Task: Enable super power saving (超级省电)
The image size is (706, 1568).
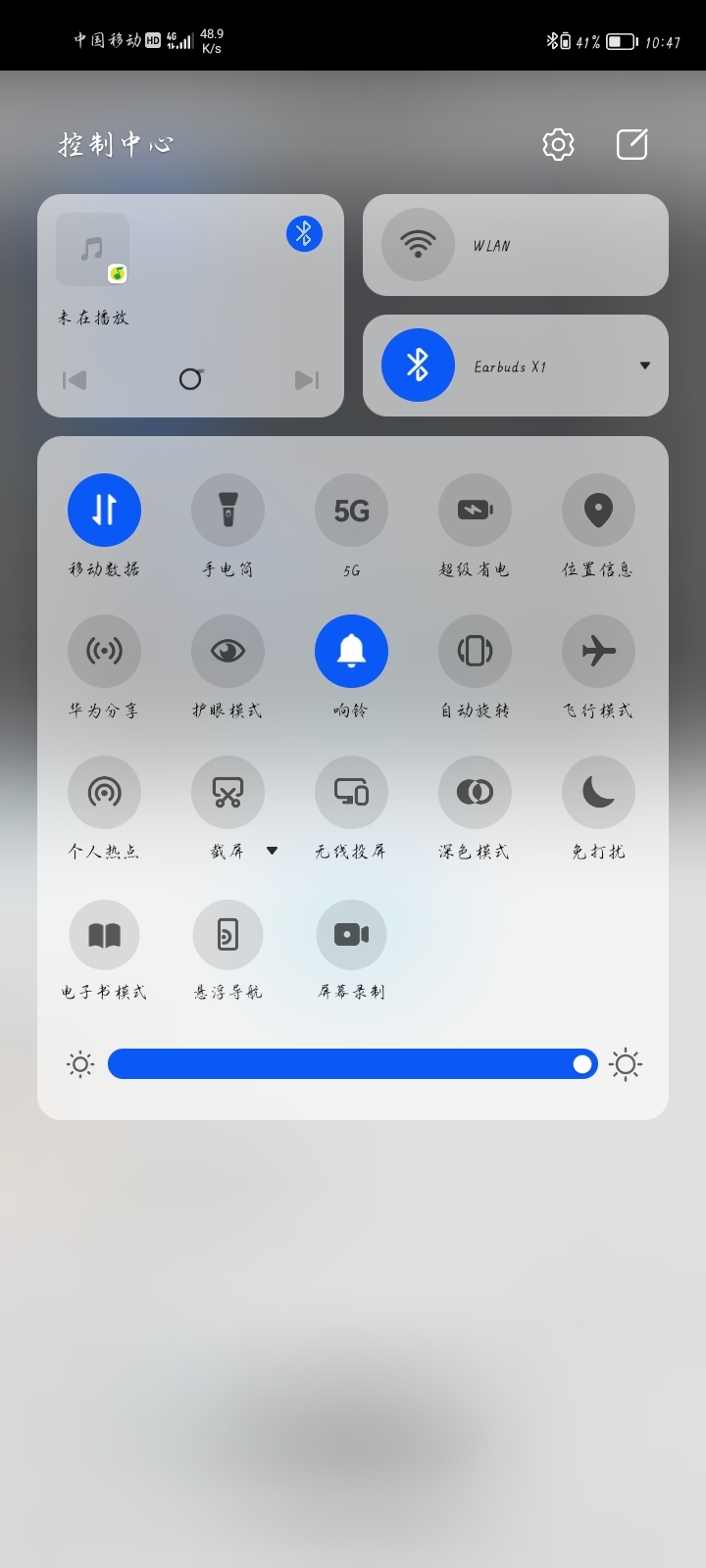Action: [x=475, y=510]
